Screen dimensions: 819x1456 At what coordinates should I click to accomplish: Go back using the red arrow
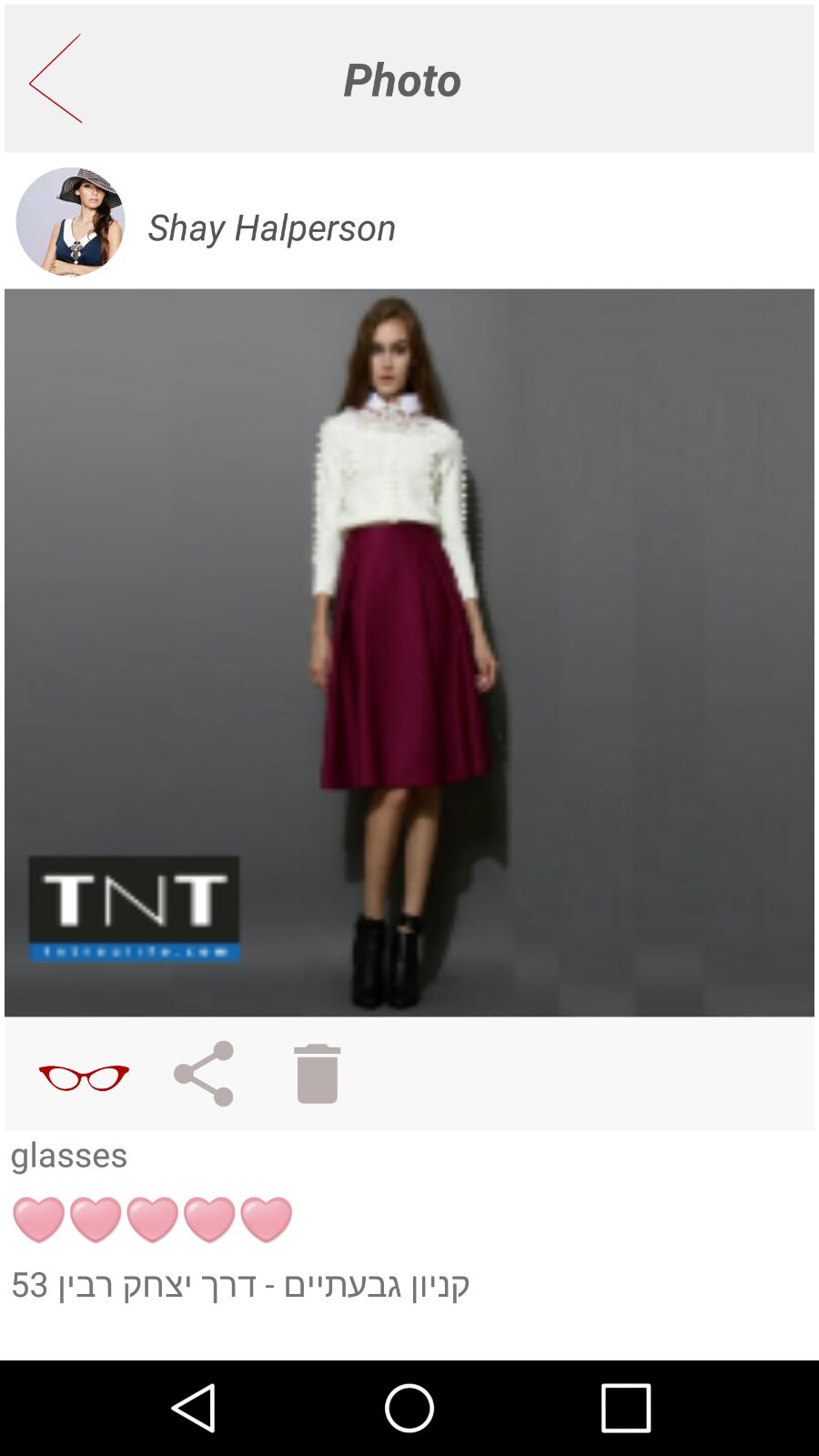[x=56, y=79]
